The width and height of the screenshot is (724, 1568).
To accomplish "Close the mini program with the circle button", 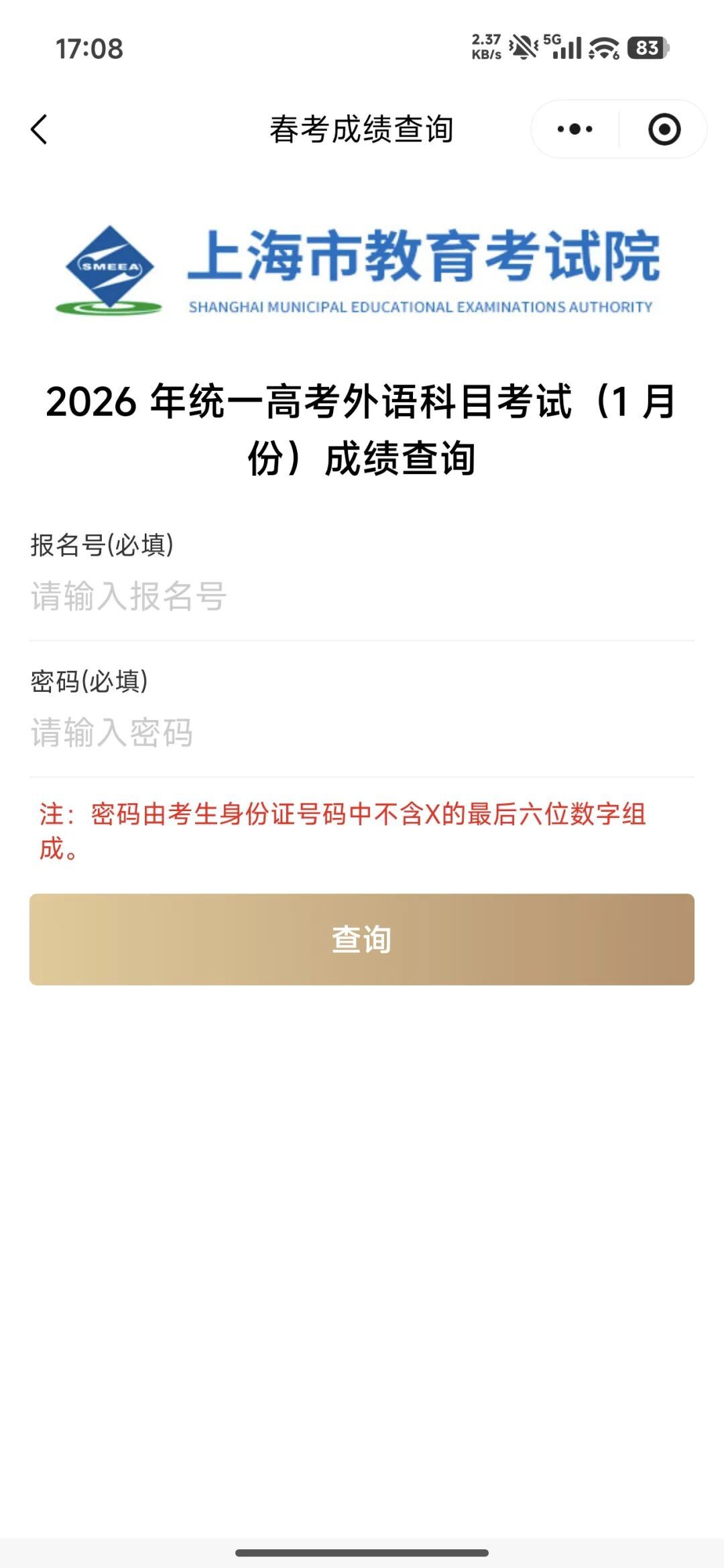I will click(664, 129).
